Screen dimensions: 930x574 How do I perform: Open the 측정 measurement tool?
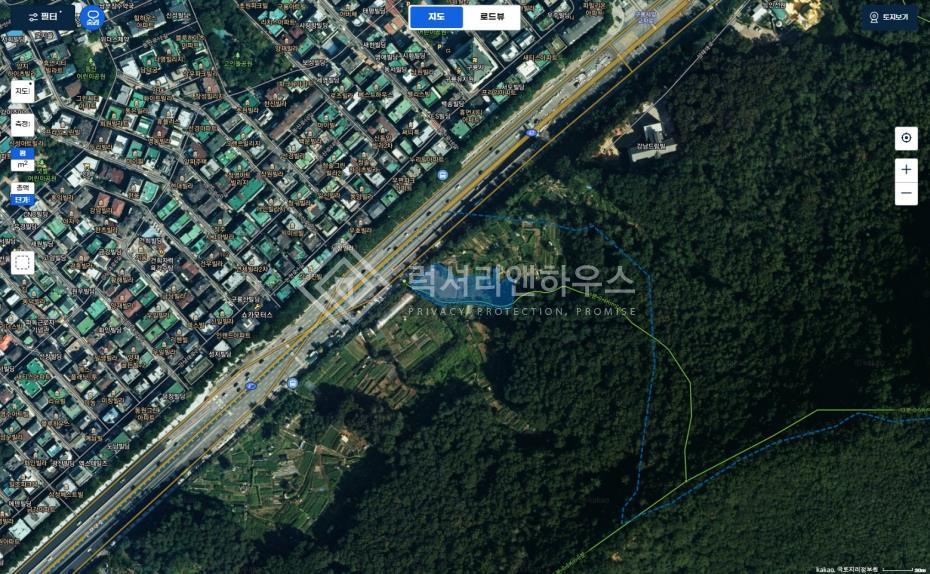coord(22,125)
